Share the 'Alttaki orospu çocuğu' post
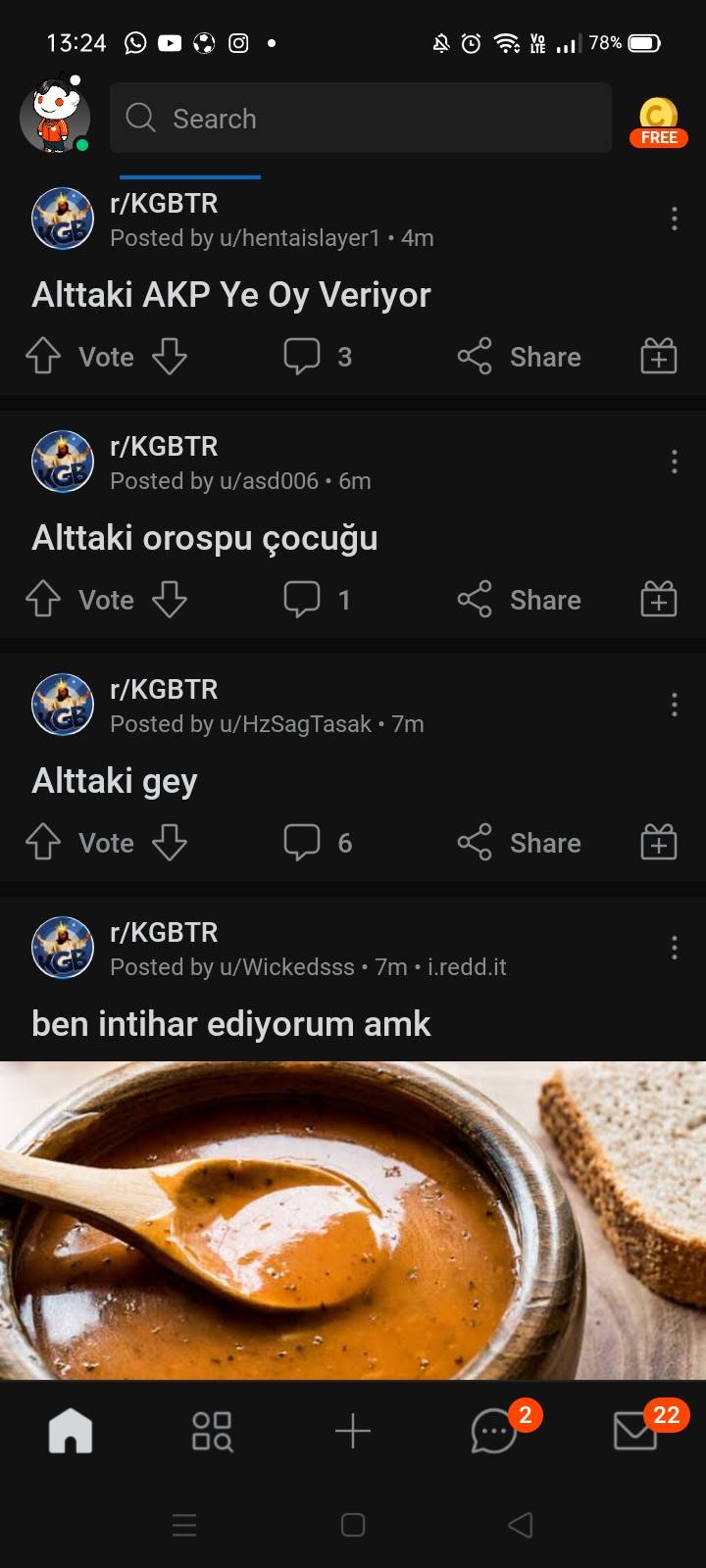 coord(518,600)
